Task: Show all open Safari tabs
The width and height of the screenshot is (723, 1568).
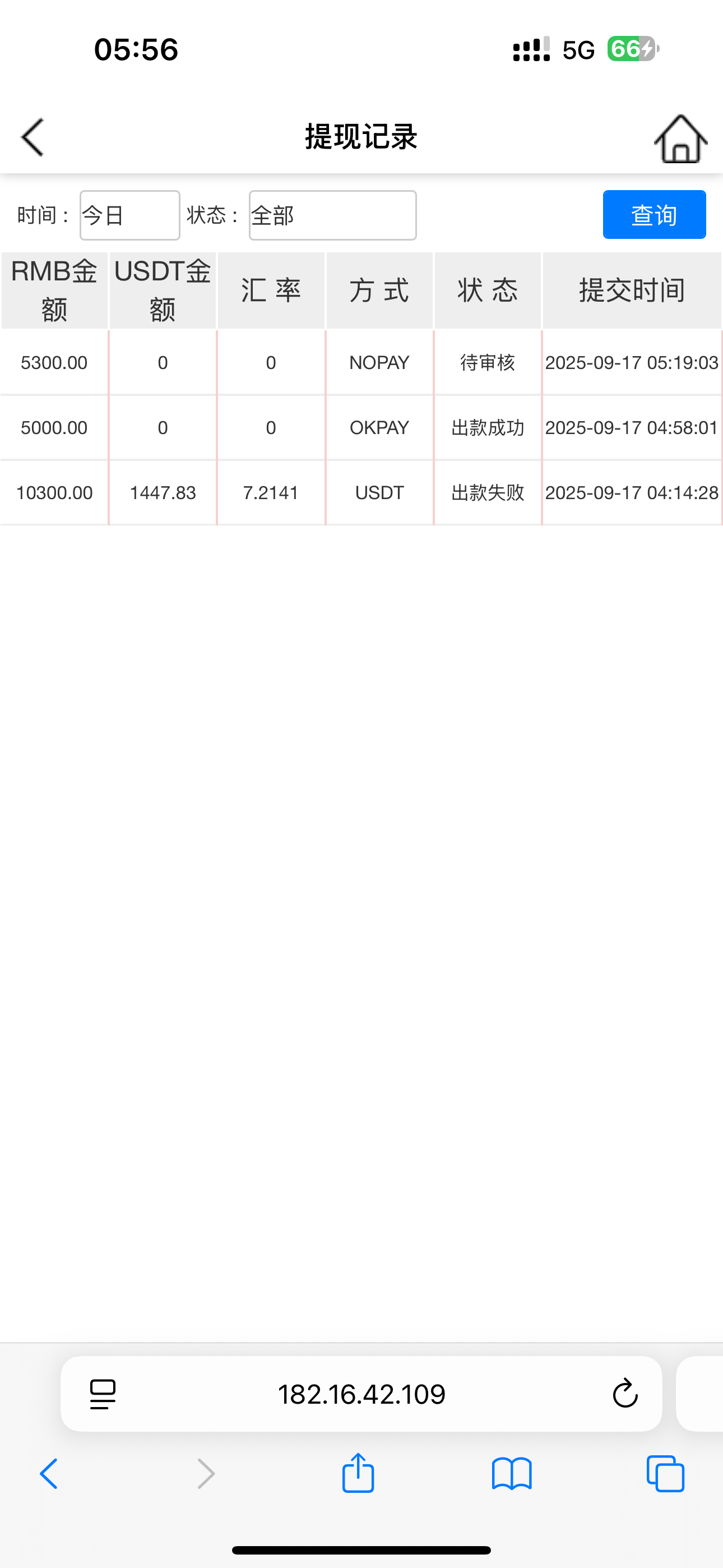Action: click(665, 1474)
